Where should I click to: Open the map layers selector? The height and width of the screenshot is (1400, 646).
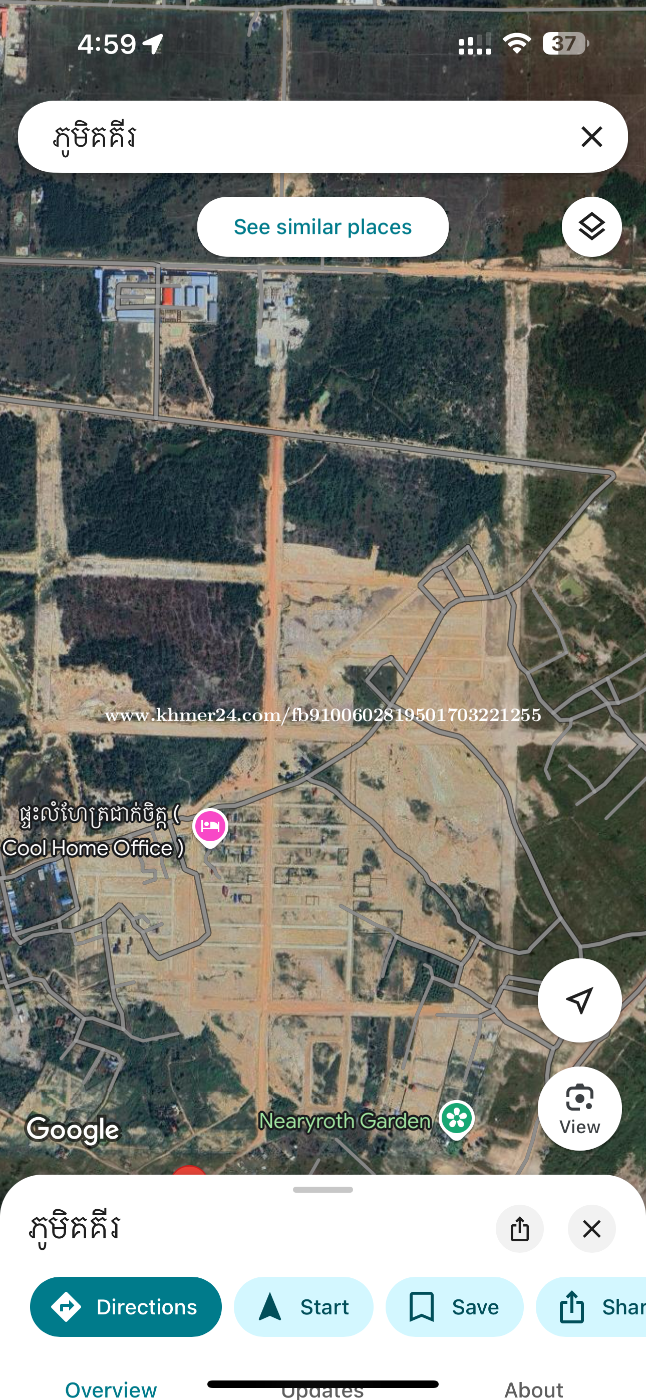592,227
